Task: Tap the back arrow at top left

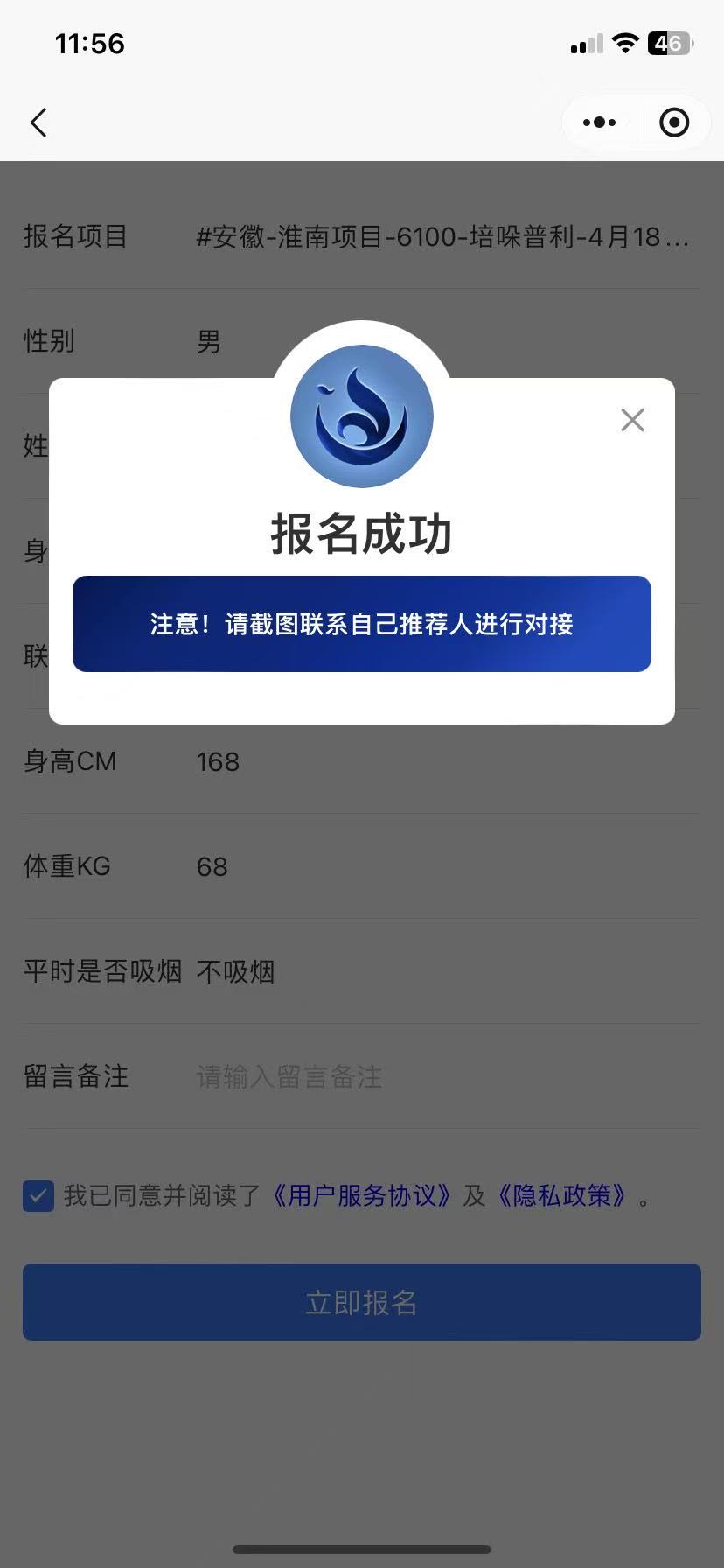Action: pos(38,122)
